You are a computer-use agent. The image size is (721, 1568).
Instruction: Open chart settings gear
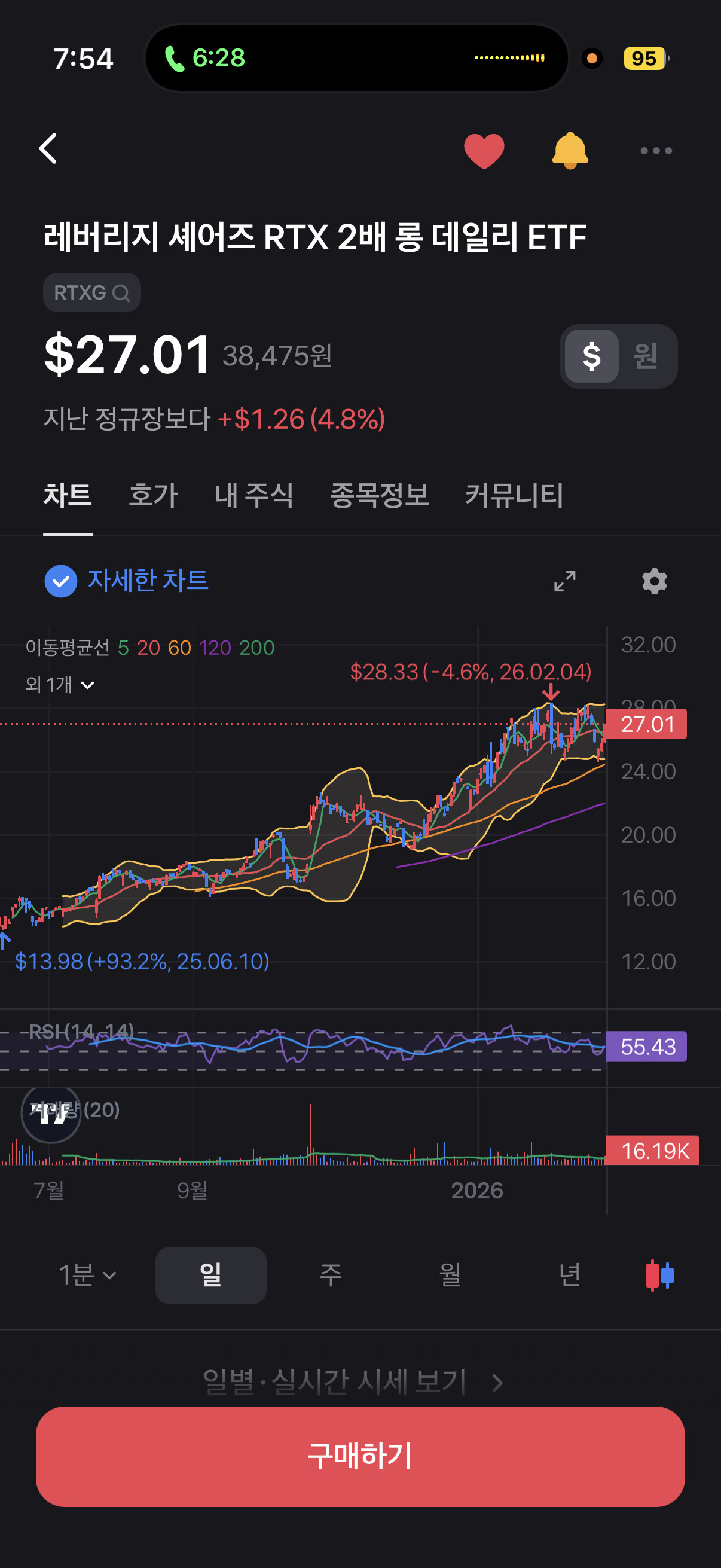(655, 581)
